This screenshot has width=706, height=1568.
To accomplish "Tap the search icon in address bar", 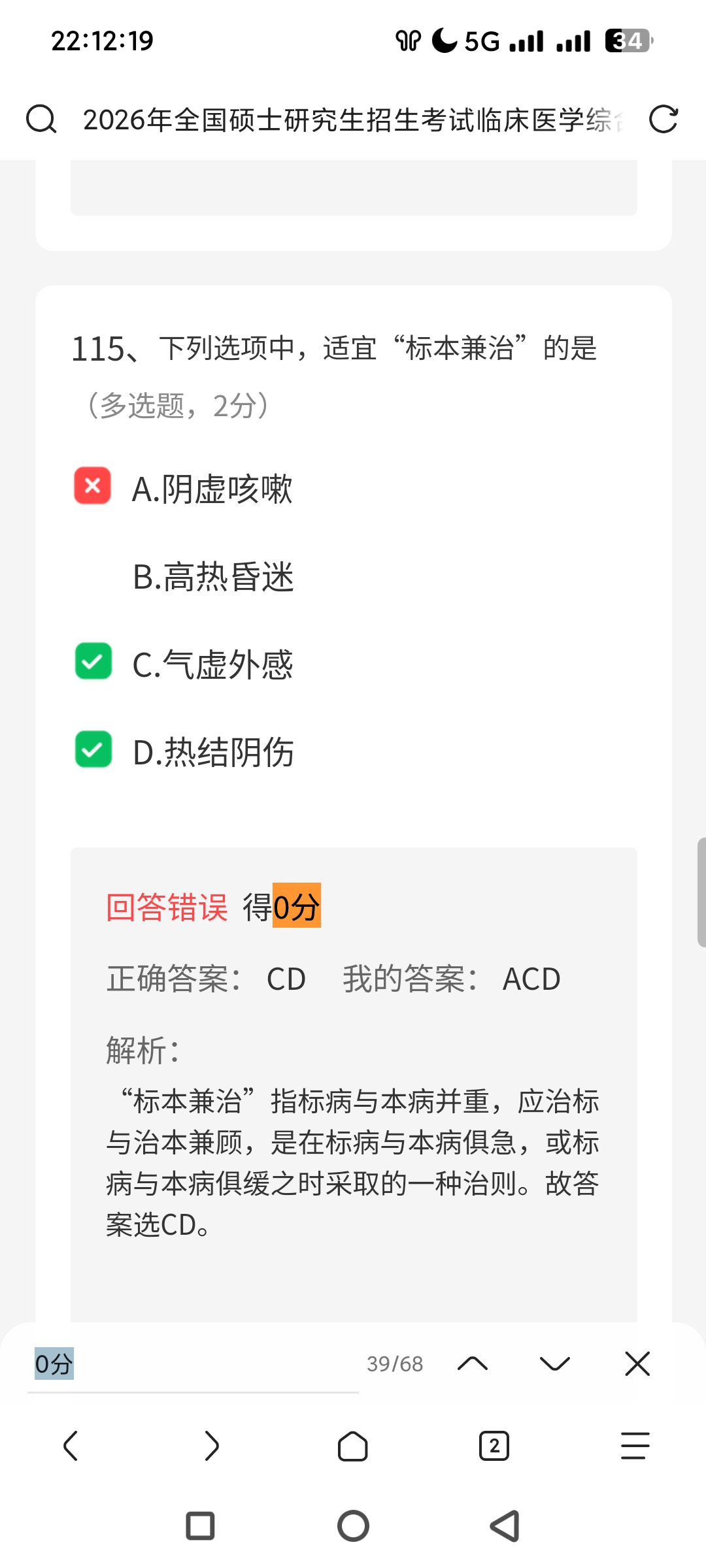I will (41, 120).
